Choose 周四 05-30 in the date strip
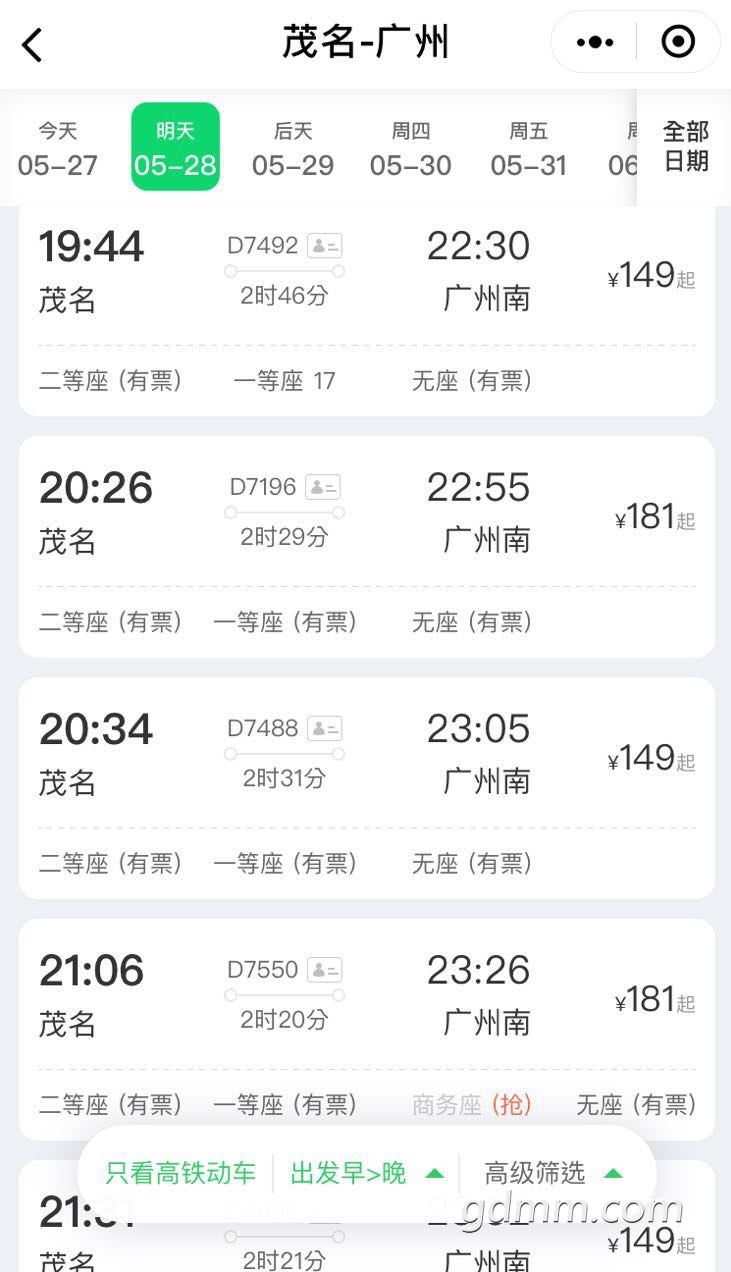Viewport: 731px width, 1272px height. [x=410, y=148]
